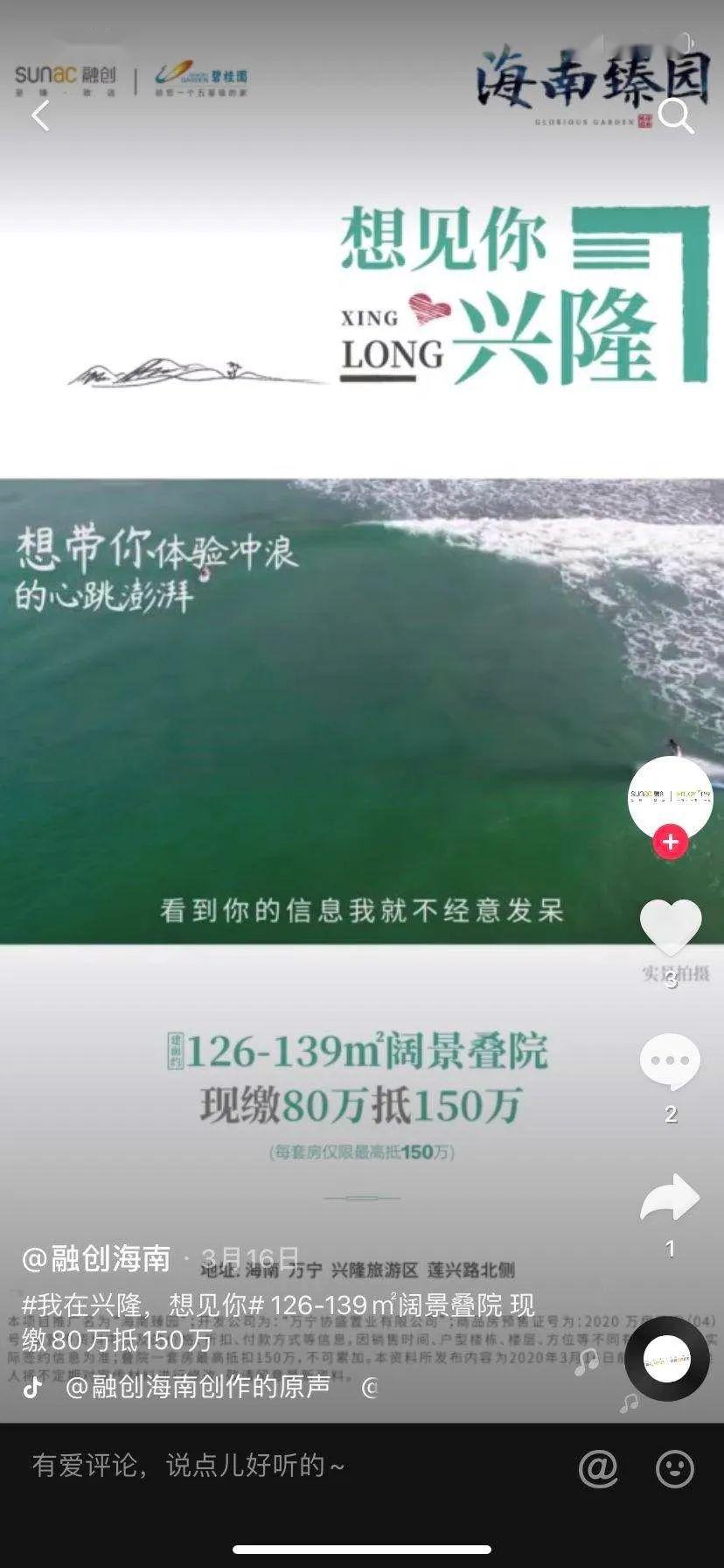Mention someone with the @ icon
The image size is (724, 1568).
(x=598, y=1467)
